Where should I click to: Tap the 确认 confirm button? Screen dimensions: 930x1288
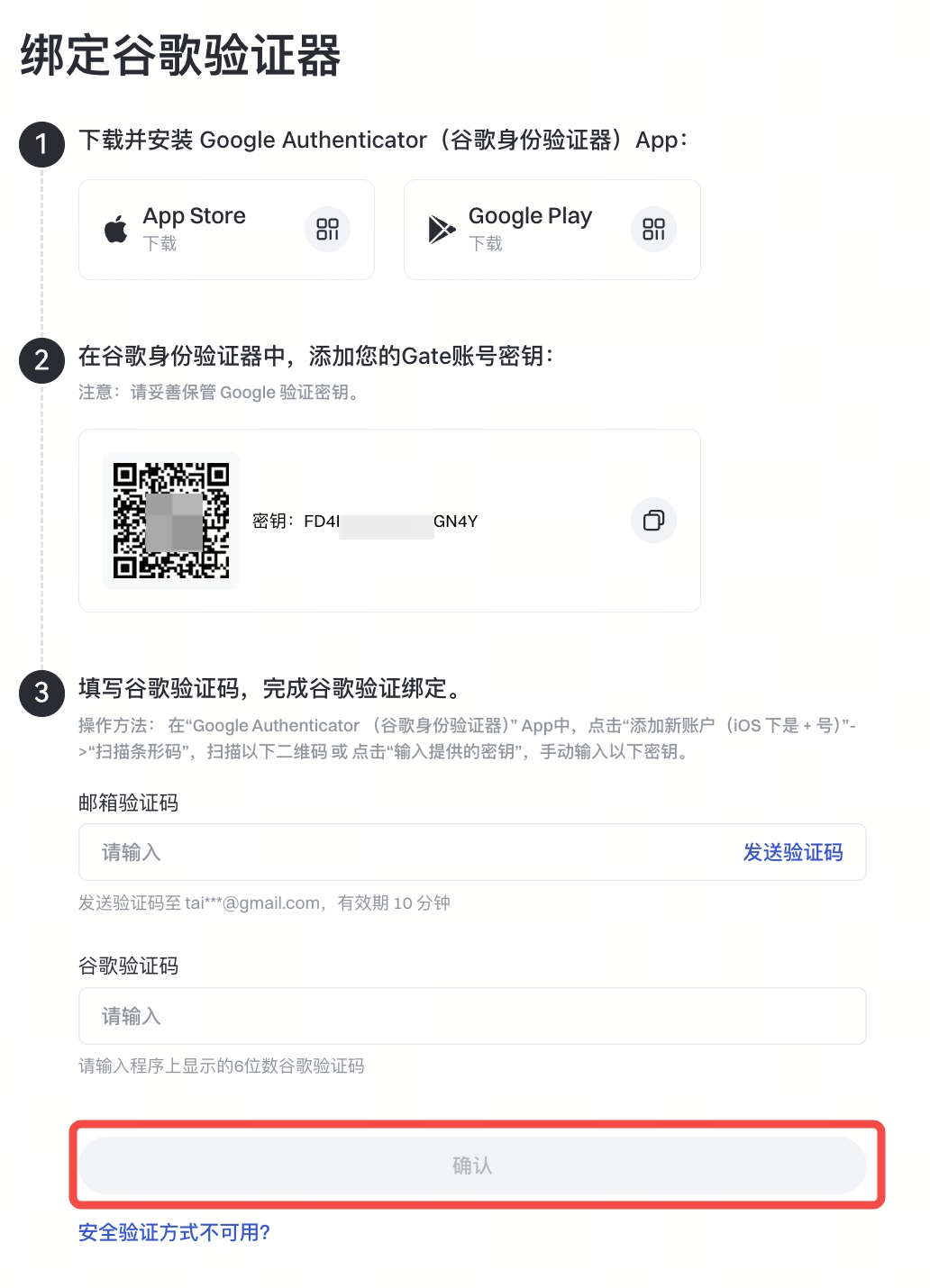tap(471, 1165)
